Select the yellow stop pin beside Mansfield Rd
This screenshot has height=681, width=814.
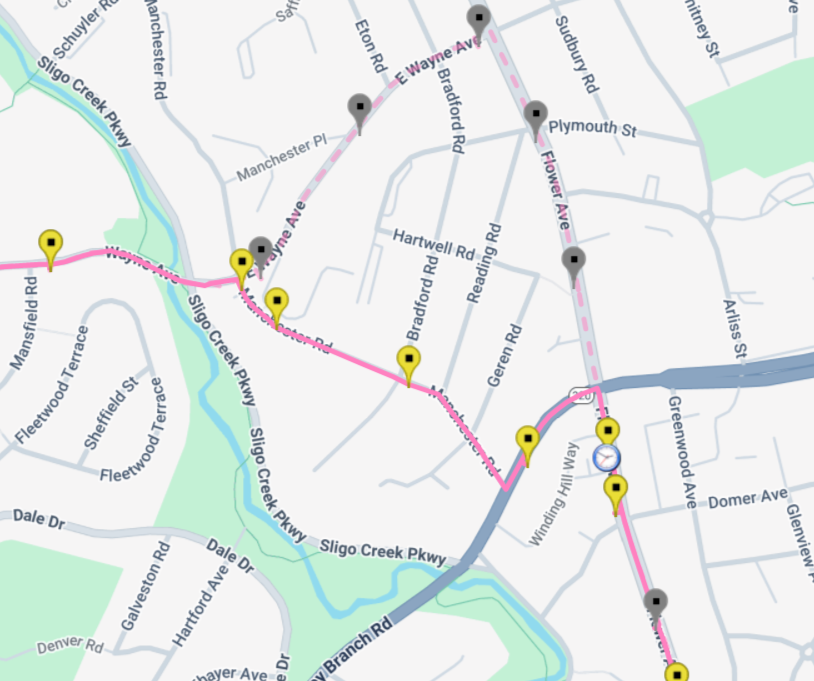(x=50, y=244)
